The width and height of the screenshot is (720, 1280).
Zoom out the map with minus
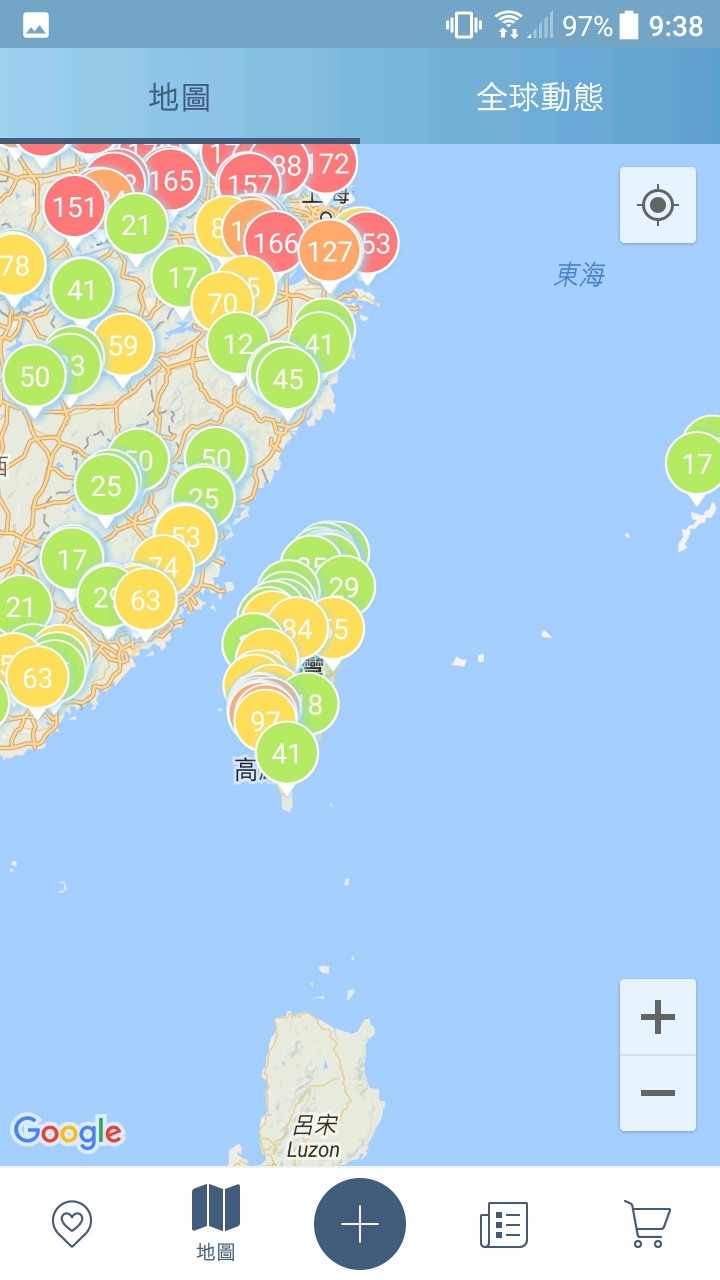657,1093
